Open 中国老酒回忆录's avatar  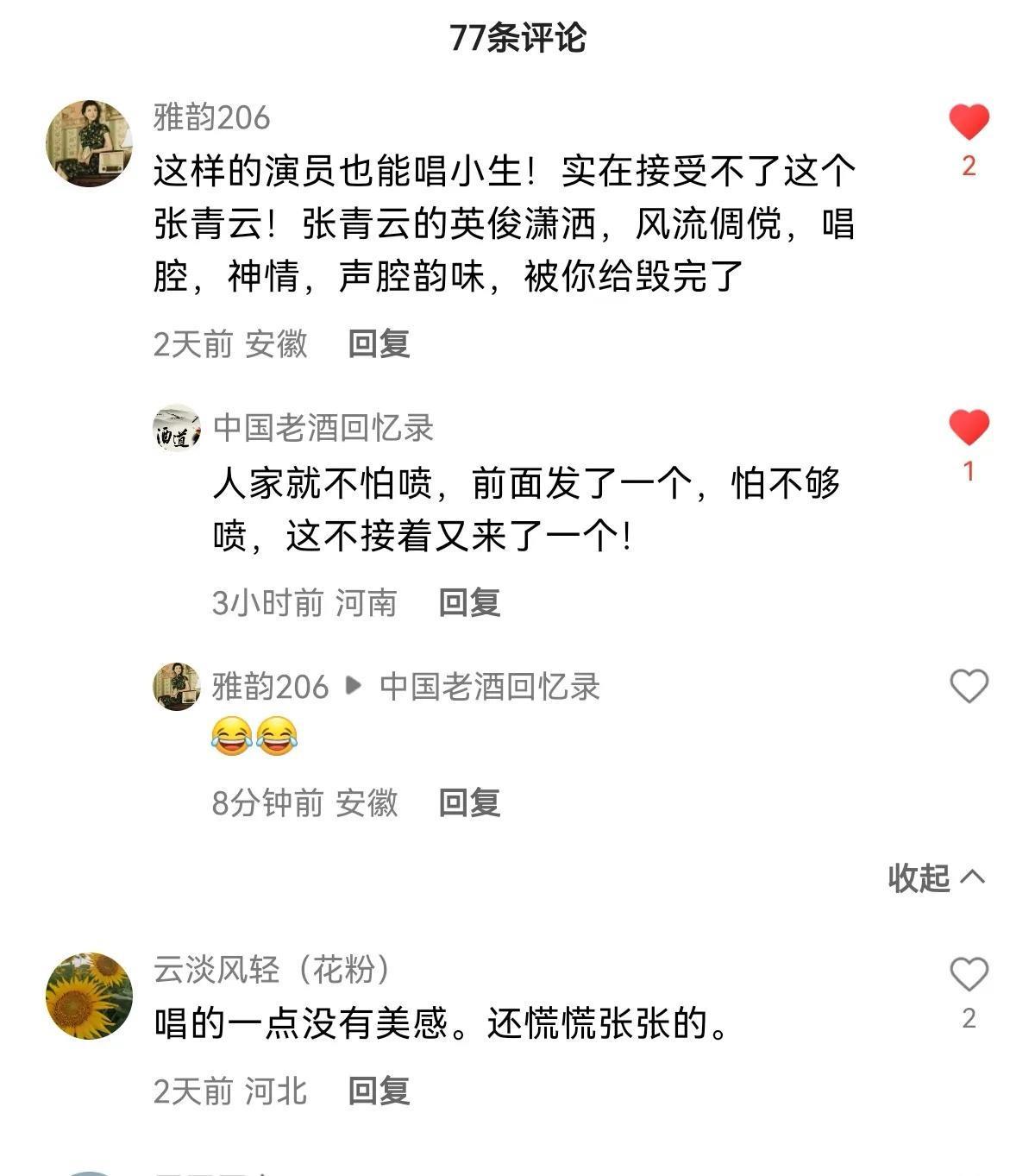[x=177, y=428]
